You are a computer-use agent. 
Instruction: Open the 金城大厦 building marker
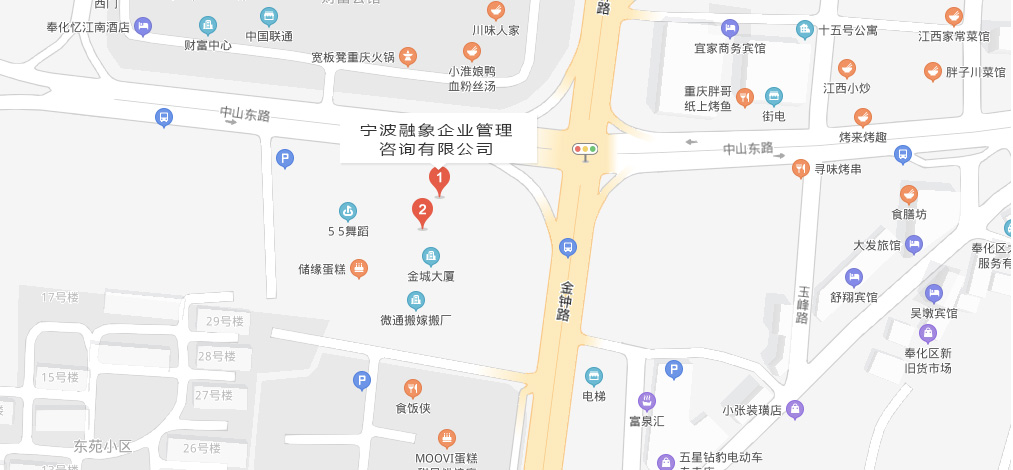click(431, 256)
